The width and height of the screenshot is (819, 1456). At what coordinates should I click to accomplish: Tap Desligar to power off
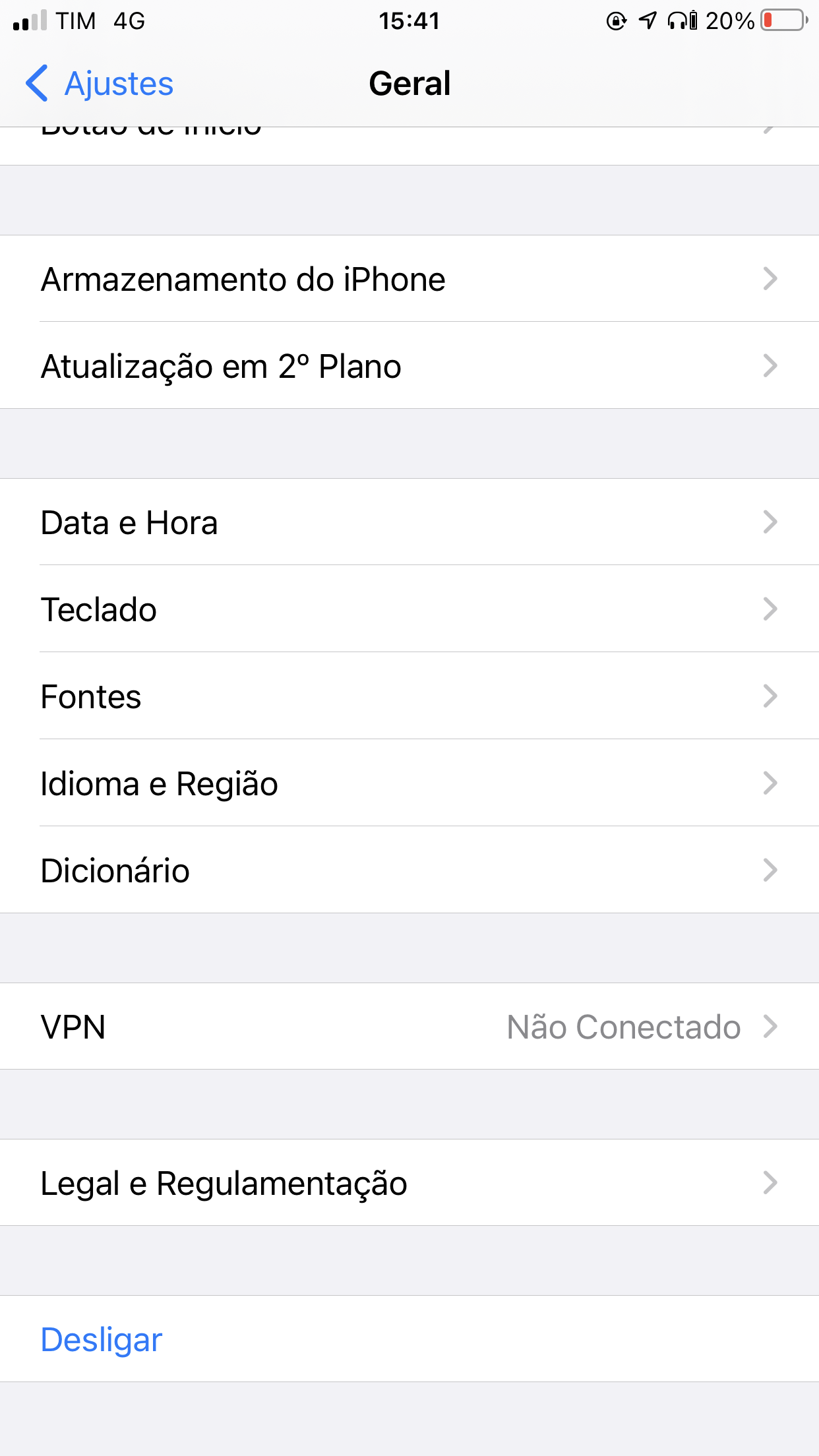102,1339
